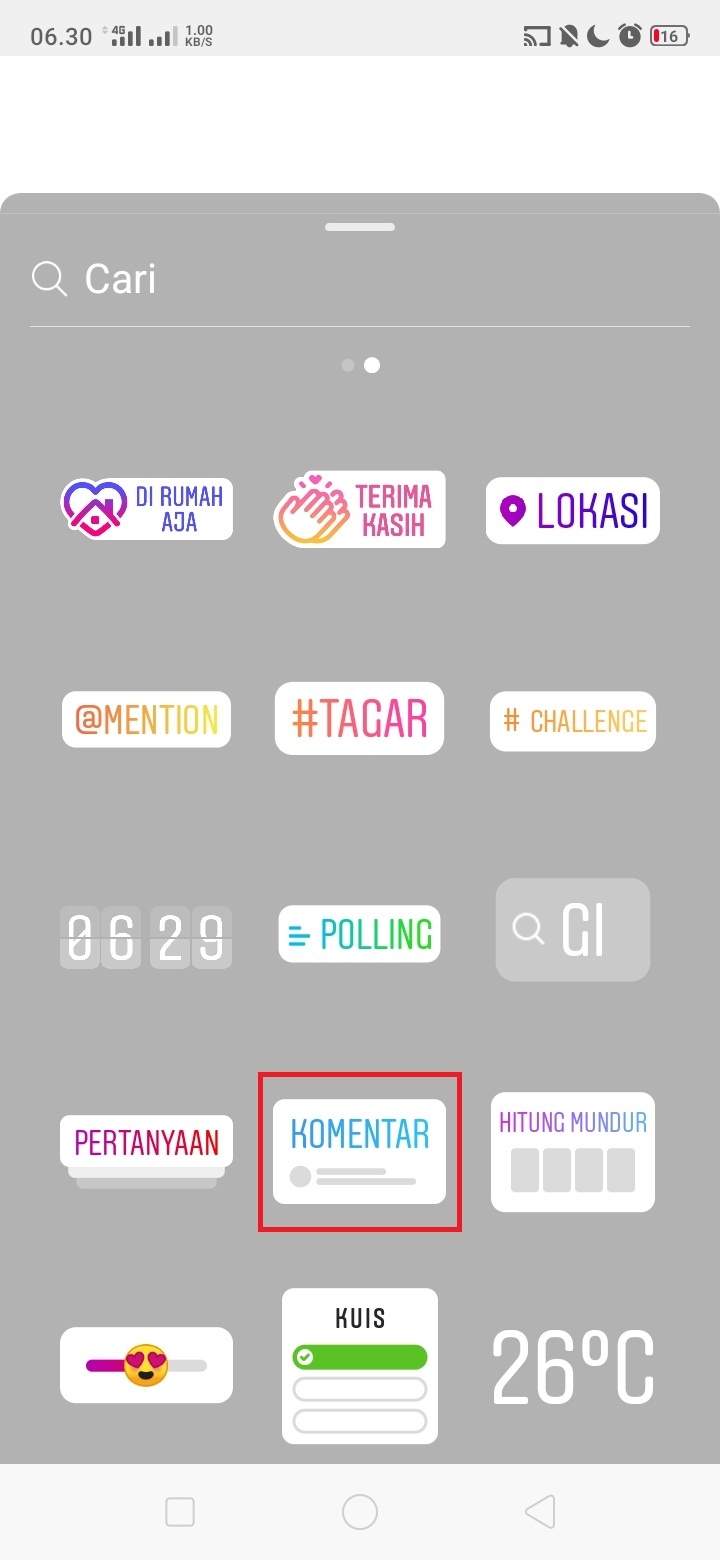Choose the #Tagar hashtag sticker
Screen dimensions: 720x1560
point(359,718)
